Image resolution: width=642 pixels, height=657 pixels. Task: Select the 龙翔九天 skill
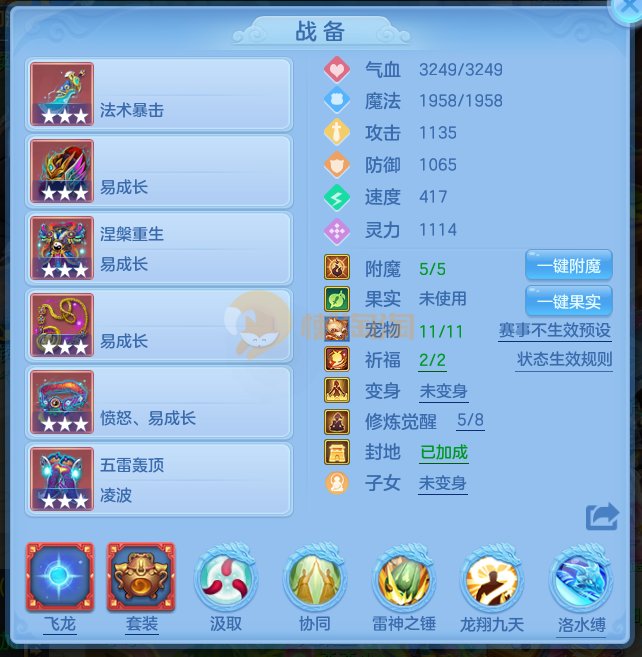492,580
